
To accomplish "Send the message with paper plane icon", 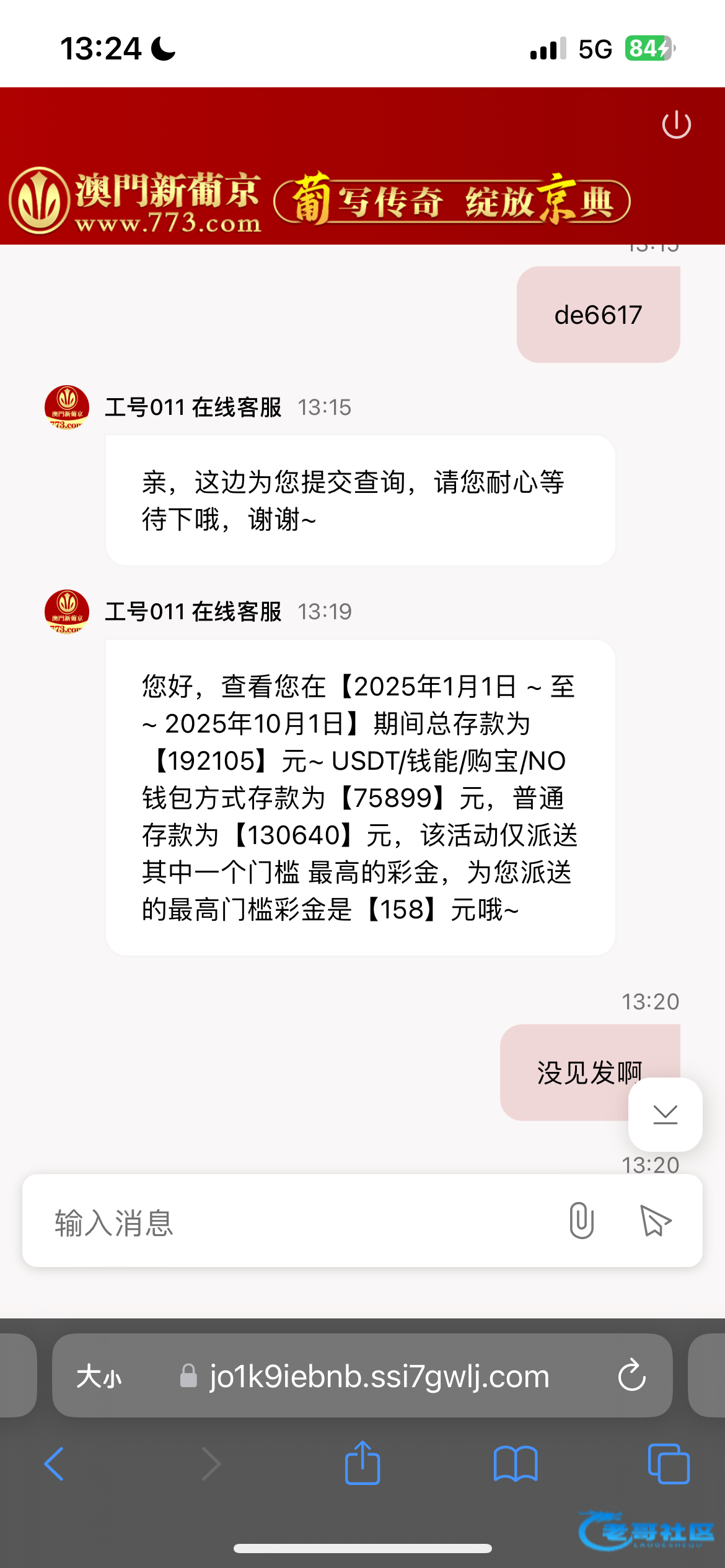I will pos(655,1221).
